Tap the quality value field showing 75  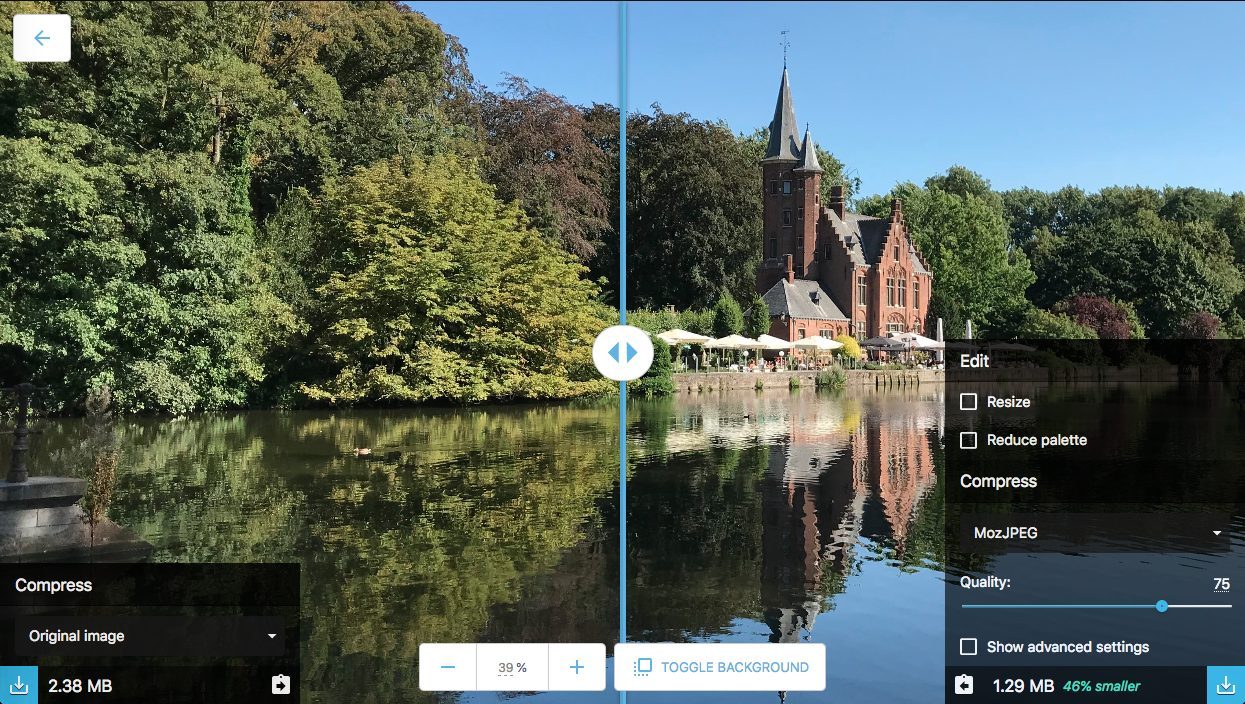1221,584
